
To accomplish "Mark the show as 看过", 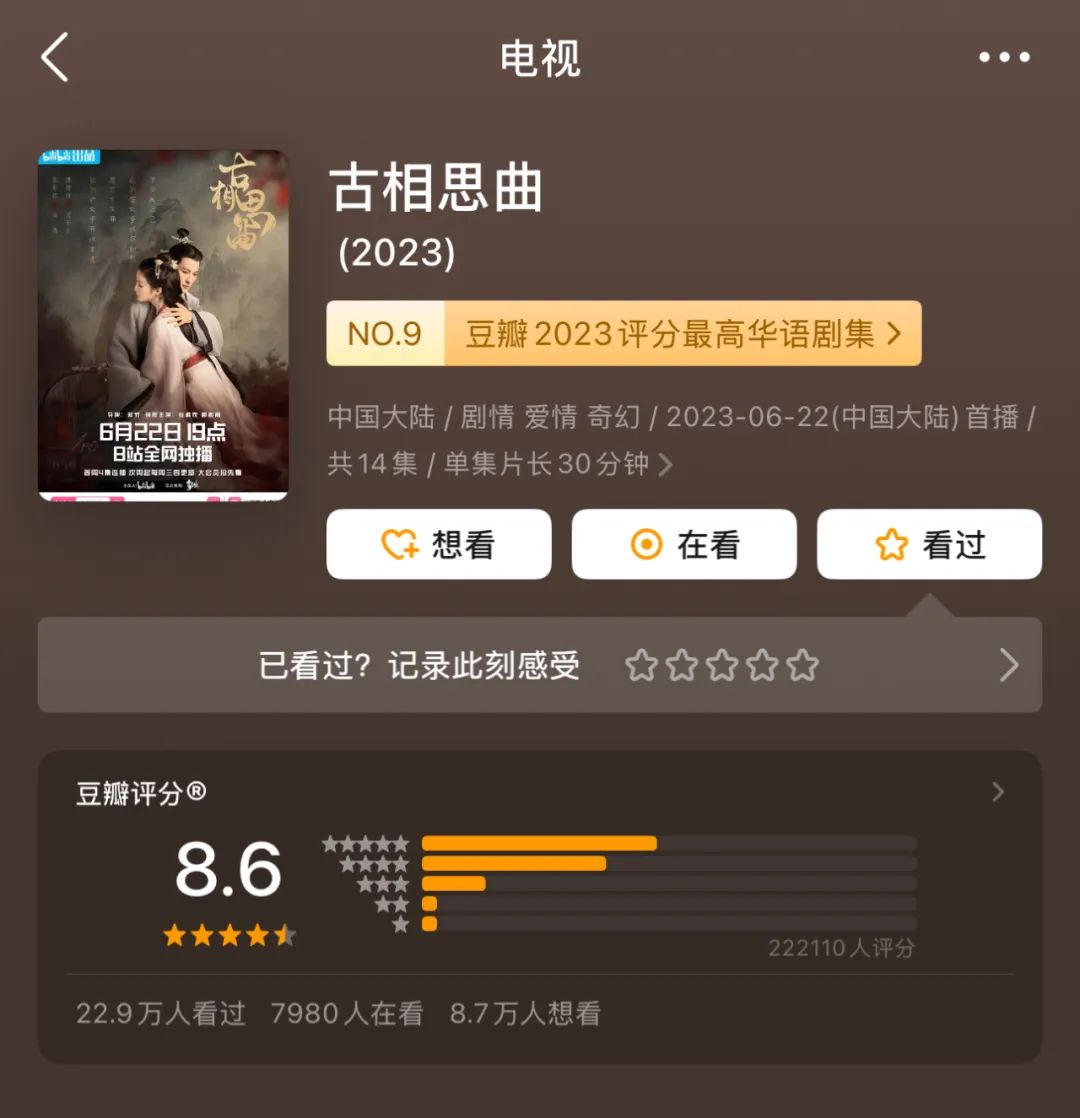I will point(929,545).
